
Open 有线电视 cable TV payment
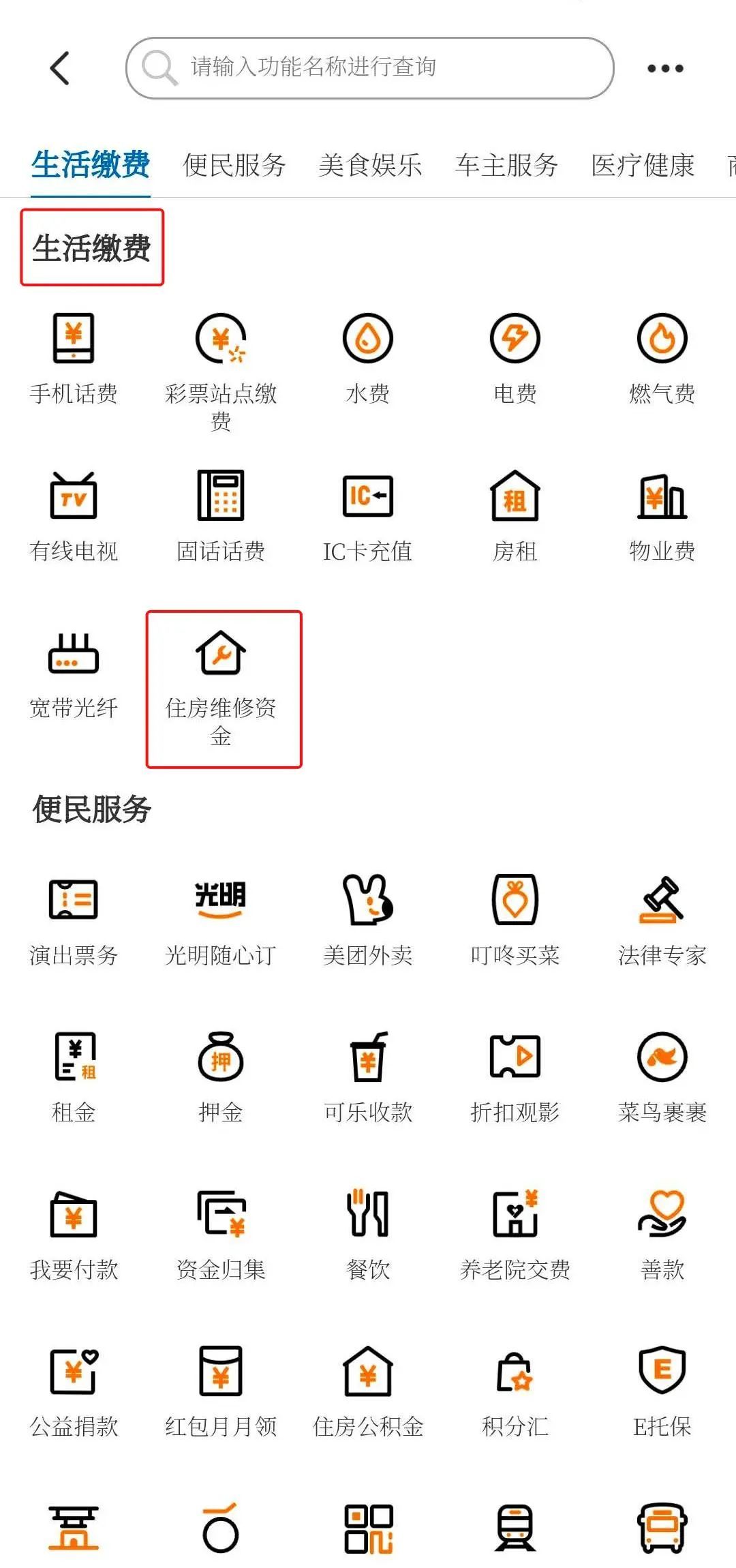pyautogui.click(x=74, y=517)
